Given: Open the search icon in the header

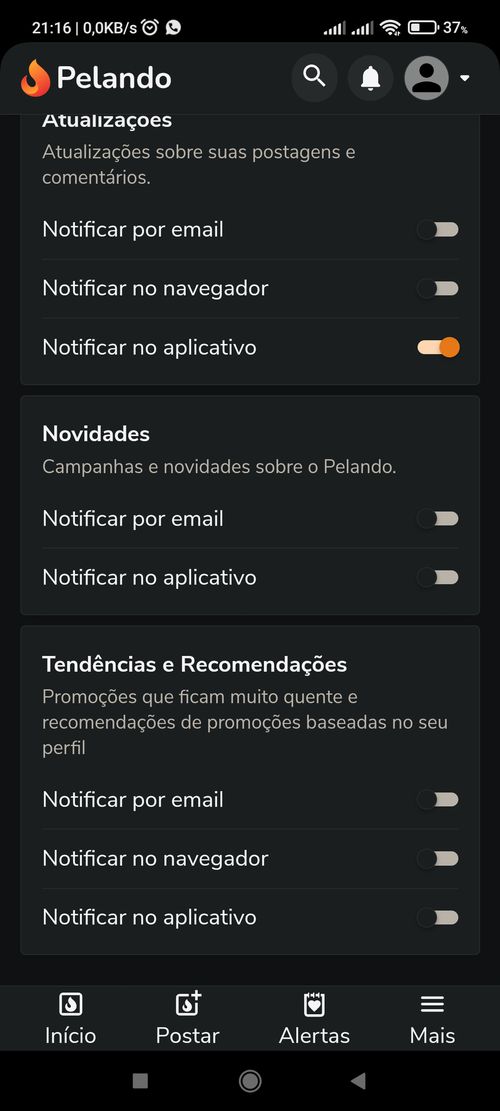Looking at the screenshot, I should point(314,77).
